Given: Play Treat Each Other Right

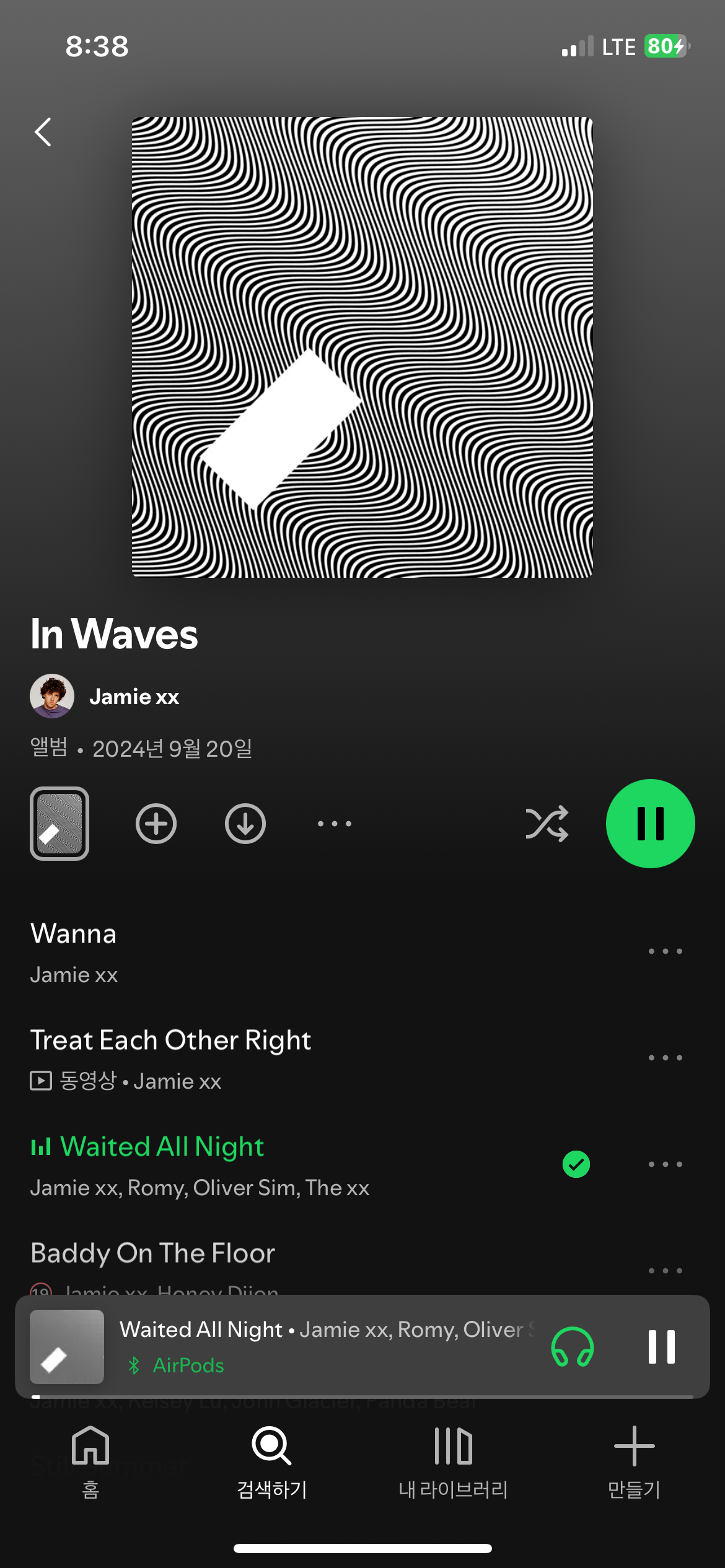Looking at the screenshot, I should click(x=248, y=1058).
